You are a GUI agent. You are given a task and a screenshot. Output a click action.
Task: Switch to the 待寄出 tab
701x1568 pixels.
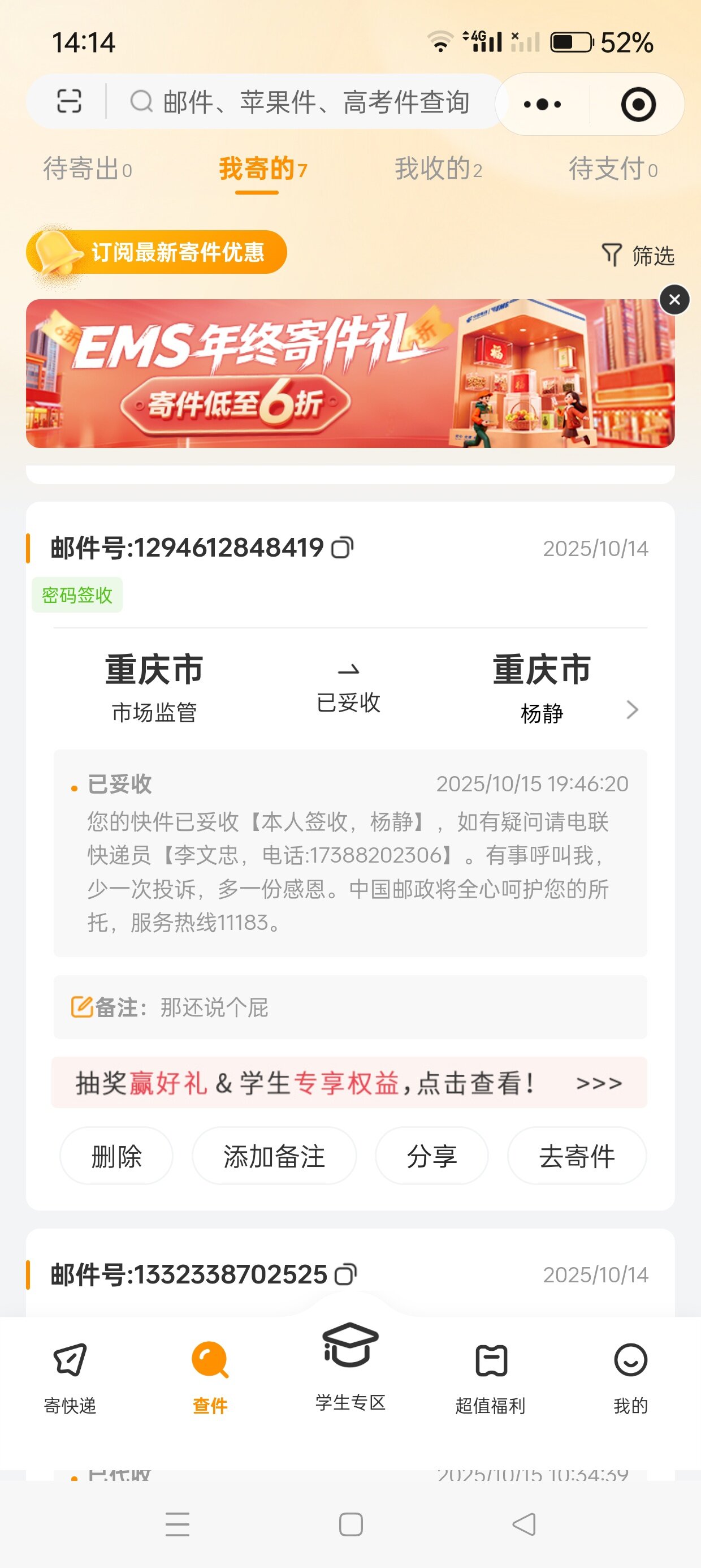tap(87, 169)
